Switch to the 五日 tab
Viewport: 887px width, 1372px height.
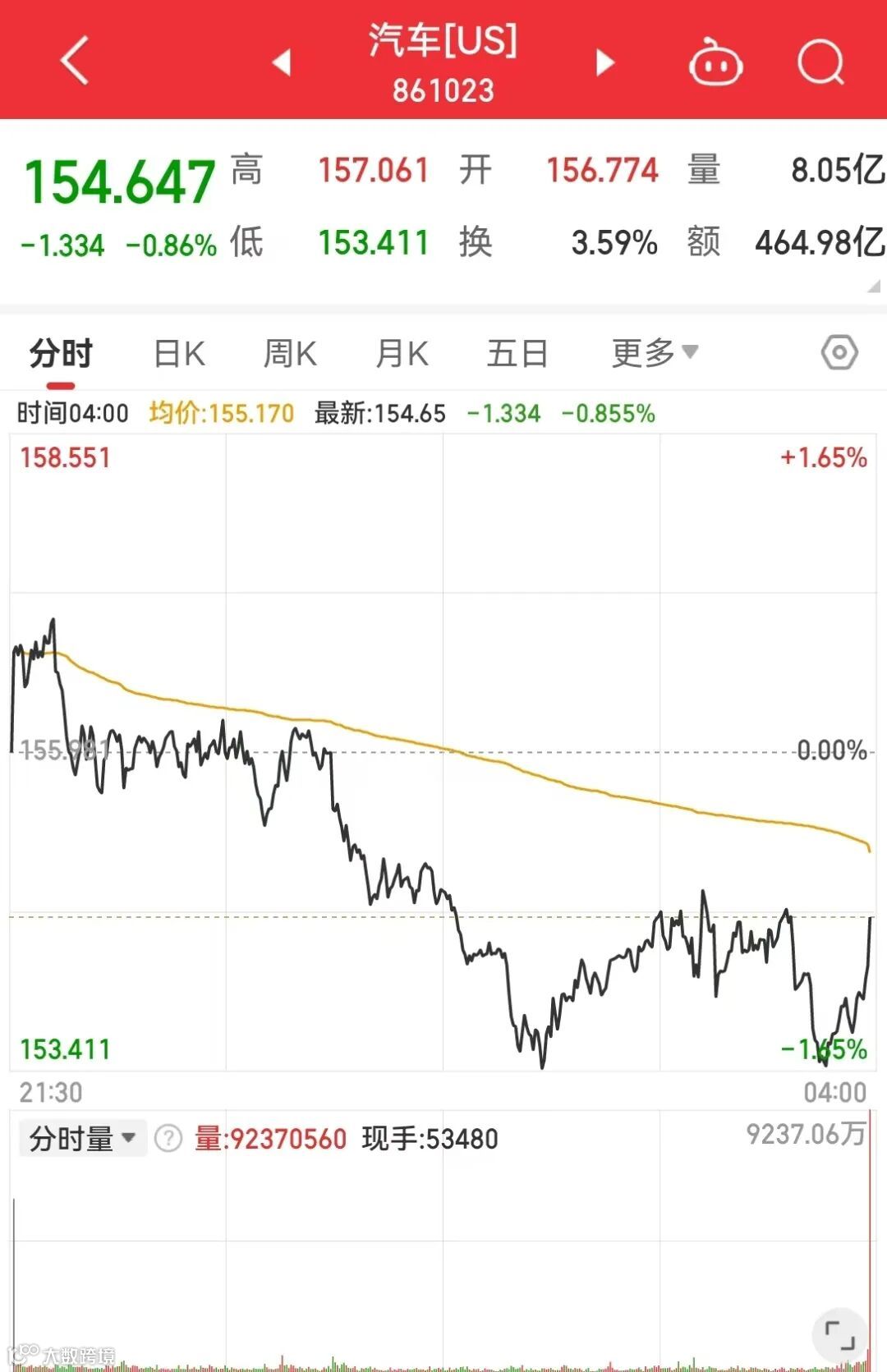click(x=517, y=351)
